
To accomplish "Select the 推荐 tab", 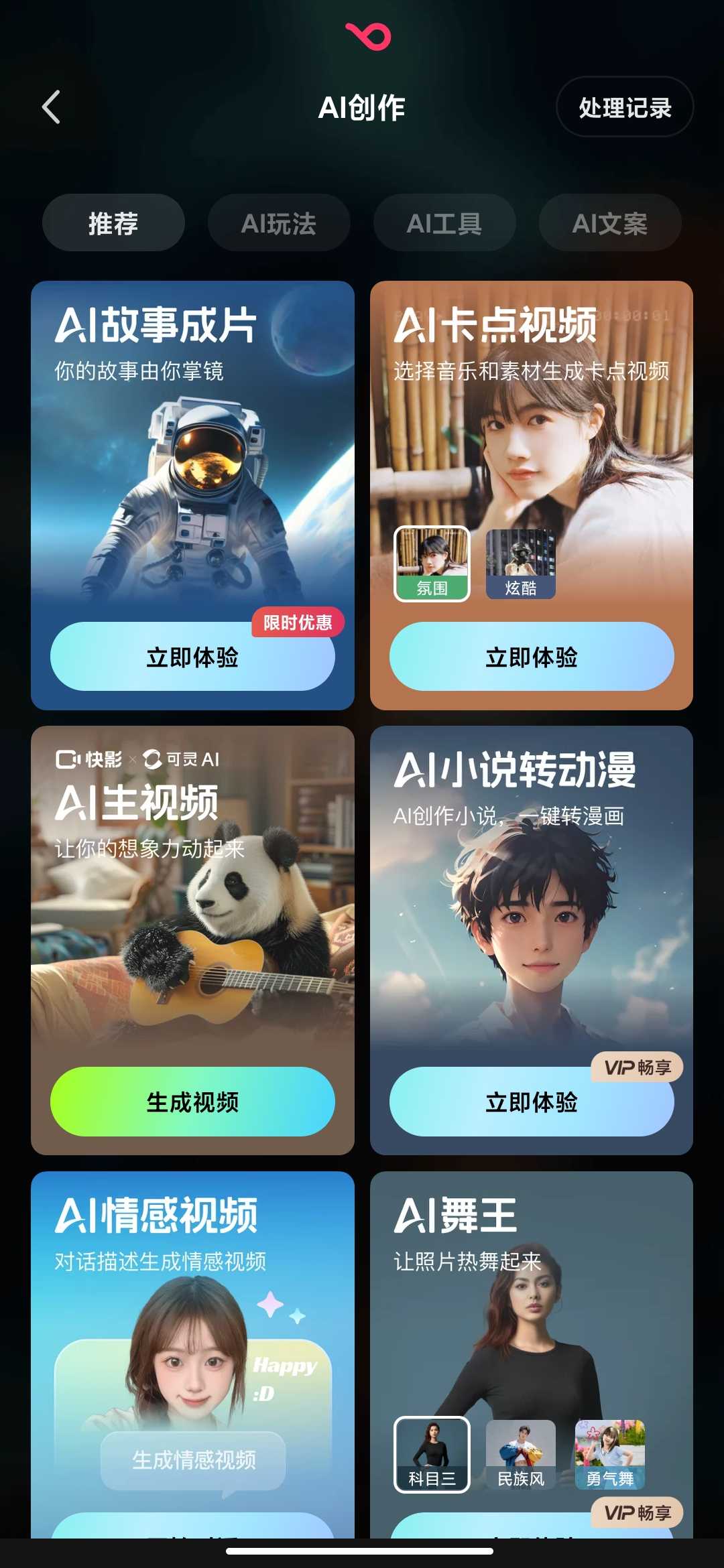I will [113, 223].
